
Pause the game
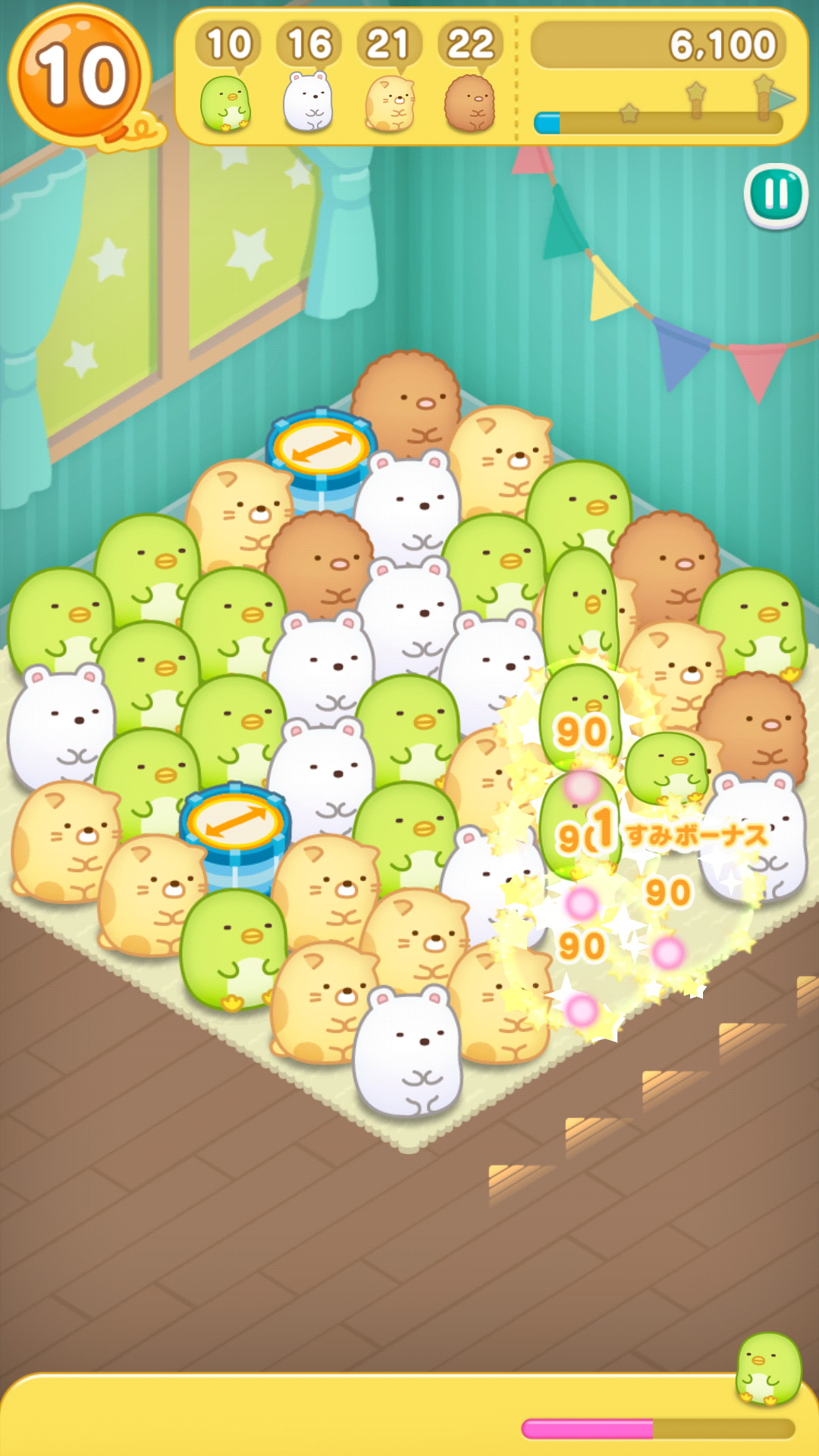[776, 195]
